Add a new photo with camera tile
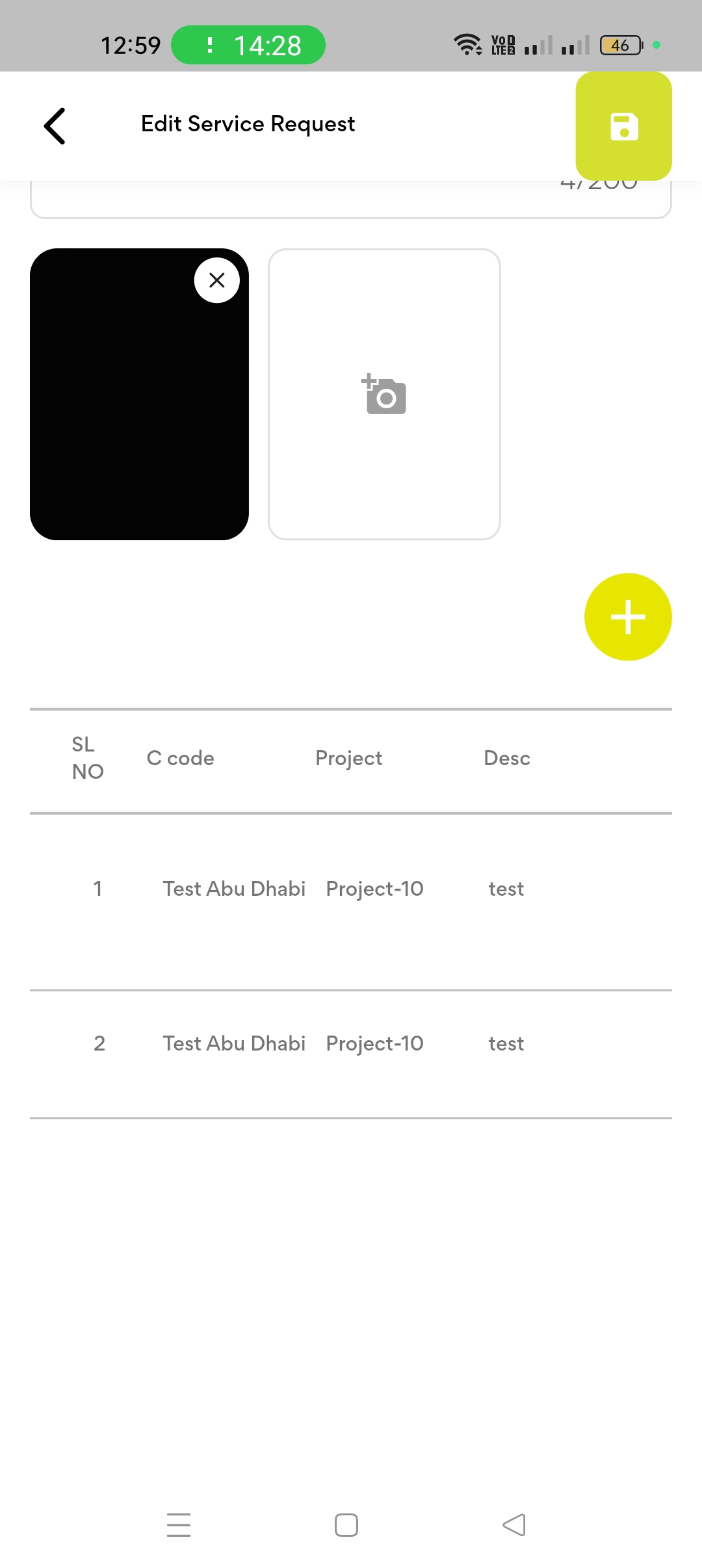The height and width of the screenshot is (1568, 702). pos(384,394)
